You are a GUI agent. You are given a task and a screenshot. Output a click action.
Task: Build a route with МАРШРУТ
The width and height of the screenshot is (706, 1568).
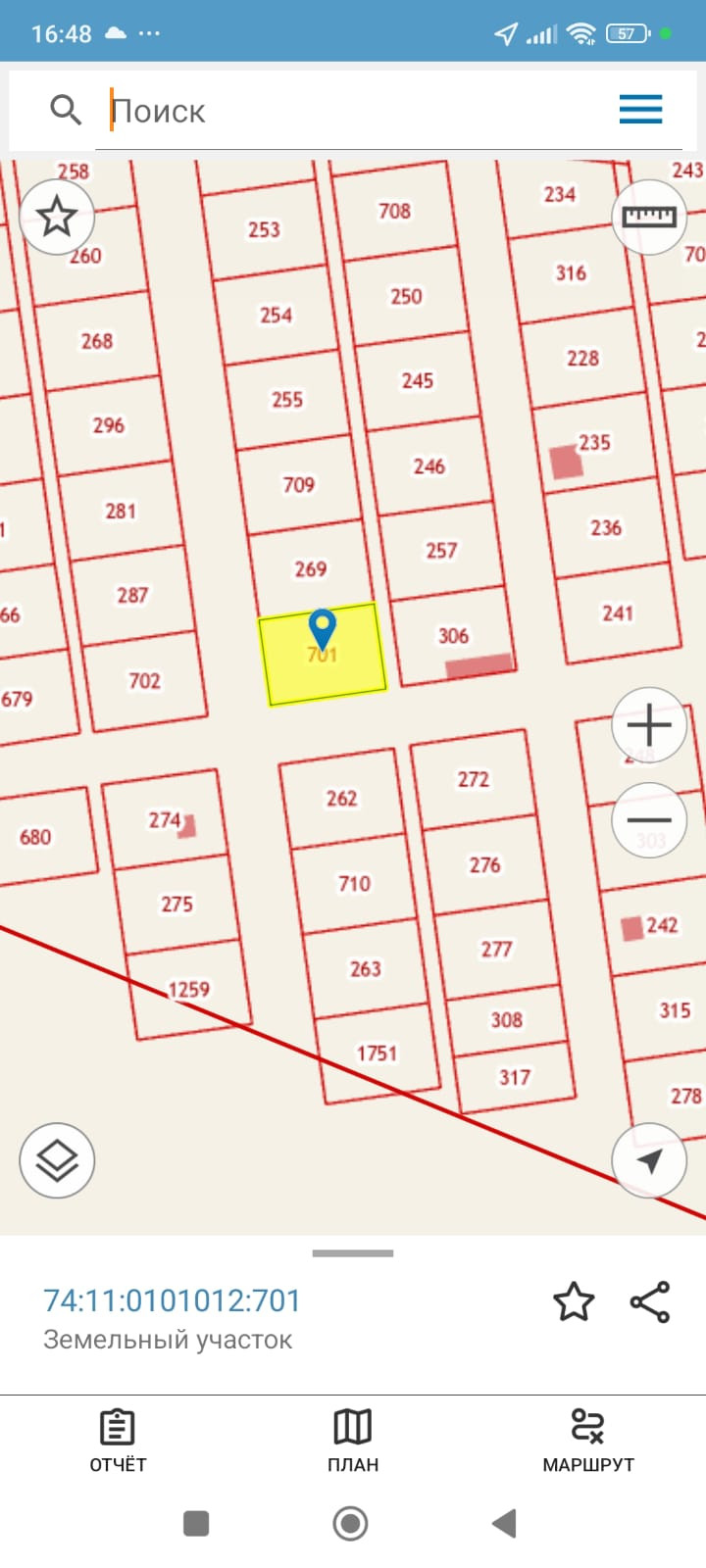[x=588, y=1441]
